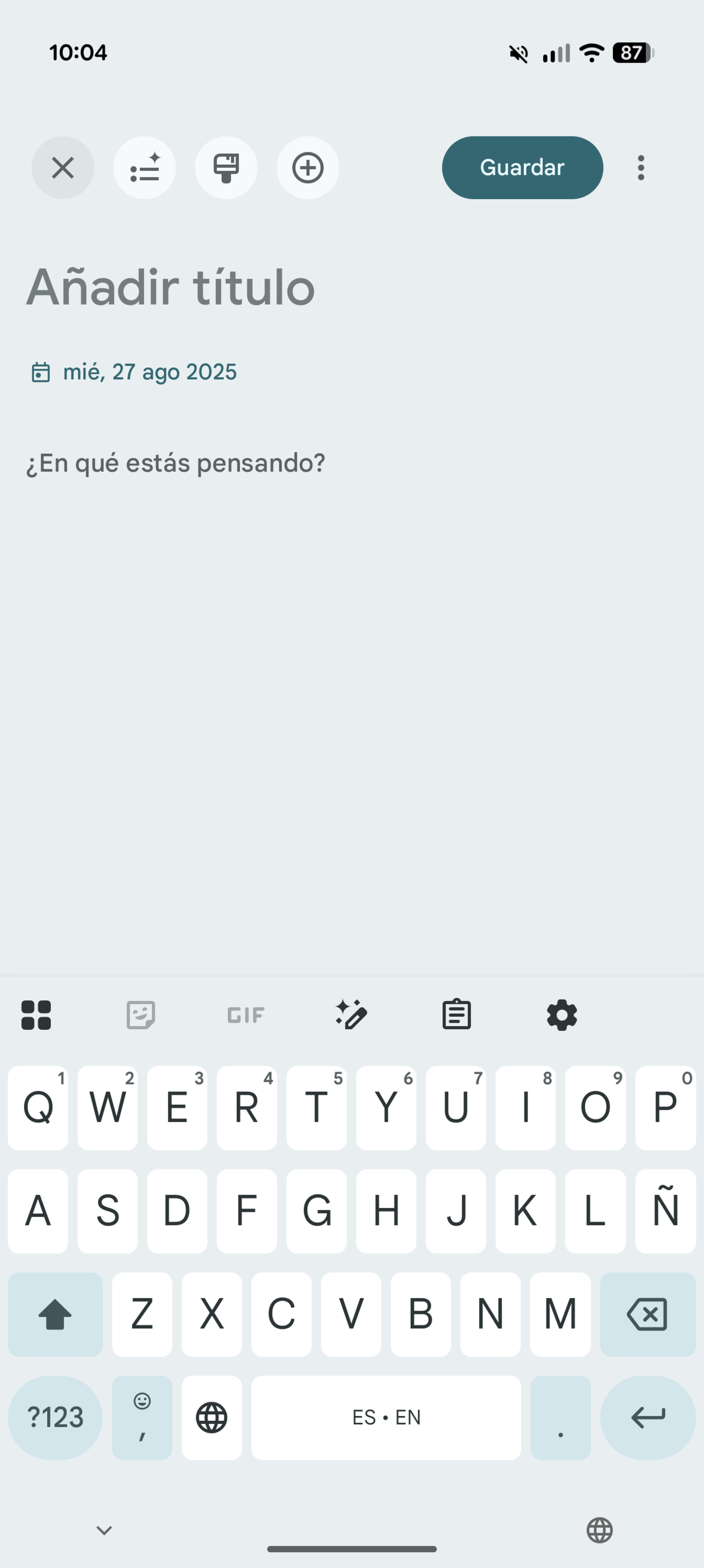Image resolution: width=704 pixels, height=1568 pixels.
Task: Open the AI suggestions list icon
Action: [x=144, y=167]
